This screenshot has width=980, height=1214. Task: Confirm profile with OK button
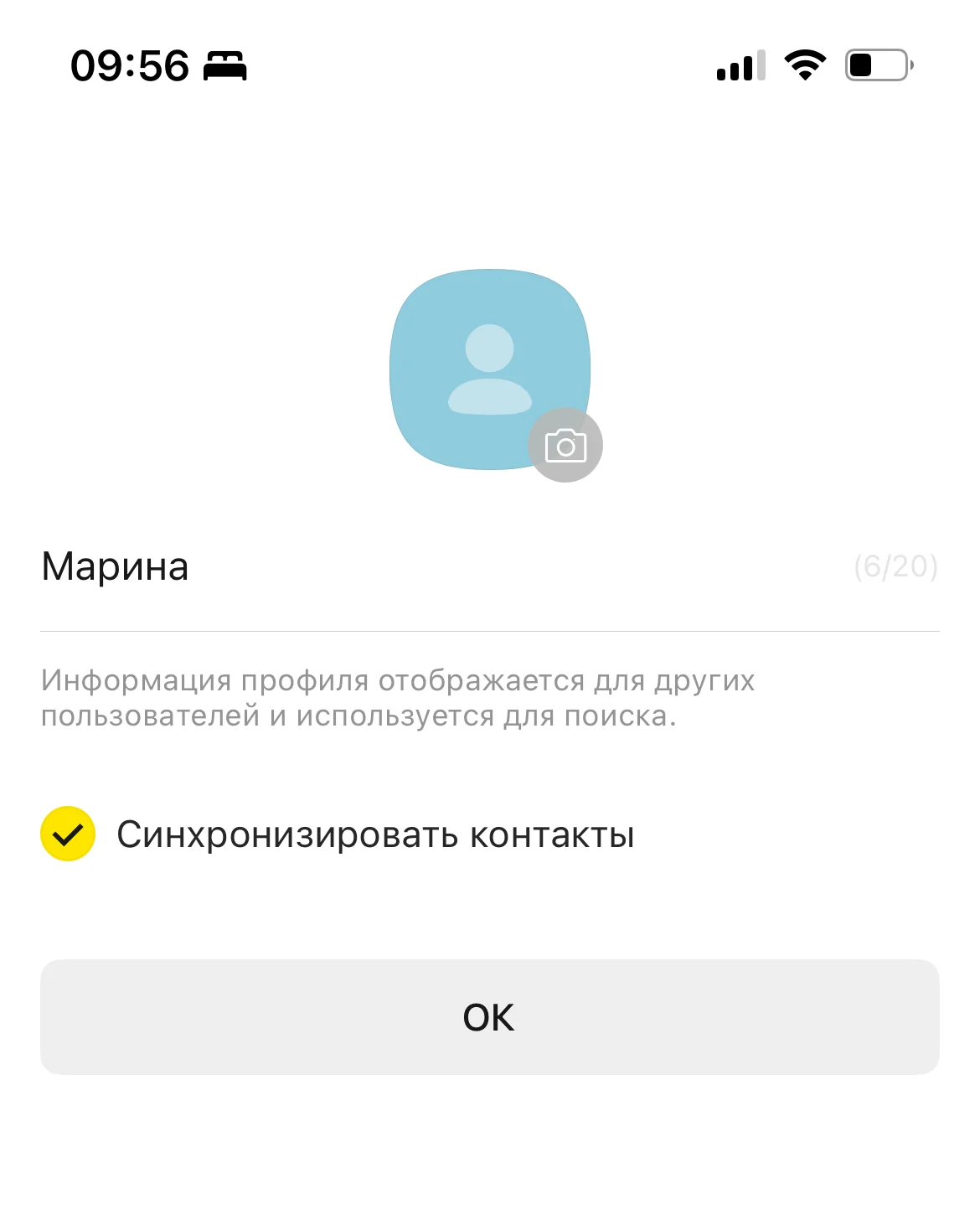click(489, 1017)
